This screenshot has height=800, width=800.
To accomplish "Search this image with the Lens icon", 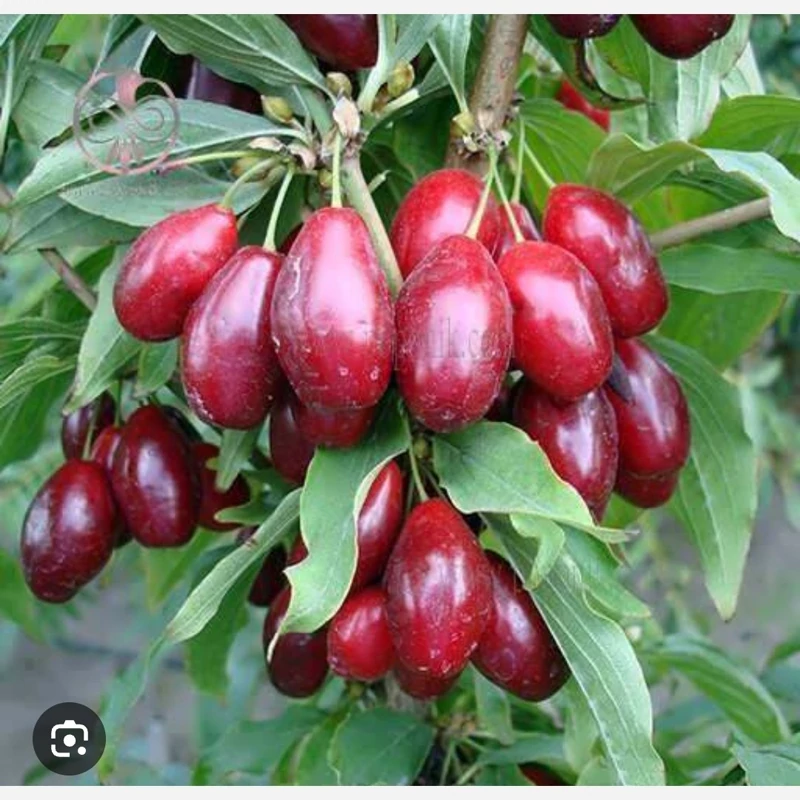I will [x=69, y=739].
